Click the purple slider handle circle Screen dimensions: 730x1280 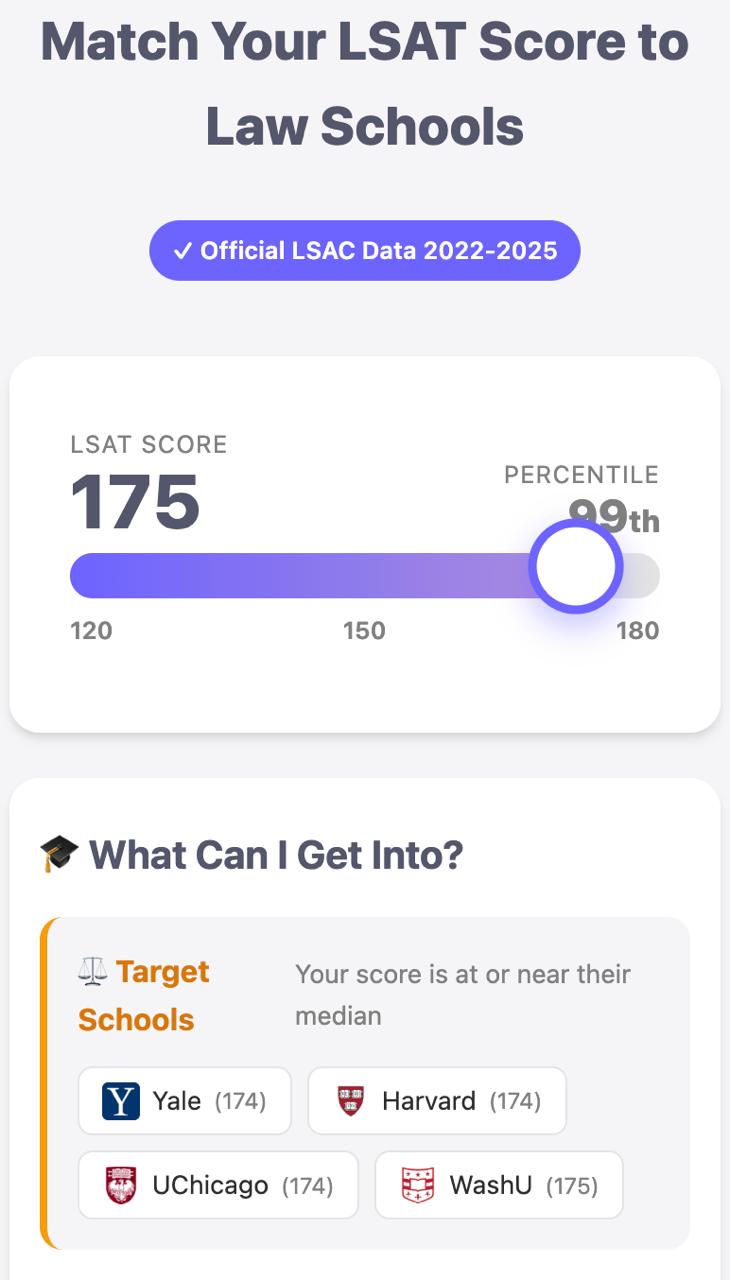tap(575, 565)
